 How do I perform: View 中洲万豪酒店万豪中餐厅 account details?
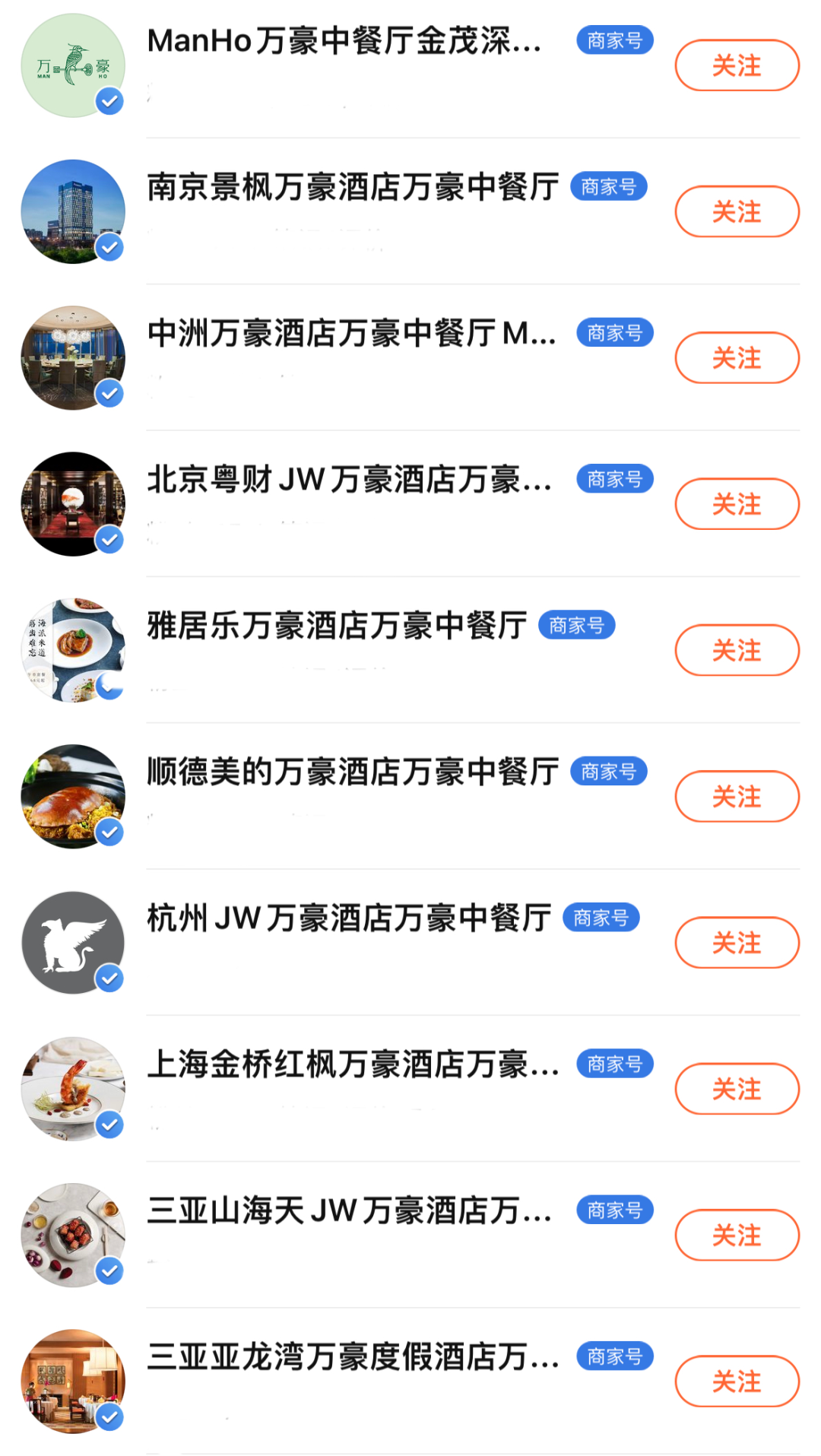click(x=351, y=334)
